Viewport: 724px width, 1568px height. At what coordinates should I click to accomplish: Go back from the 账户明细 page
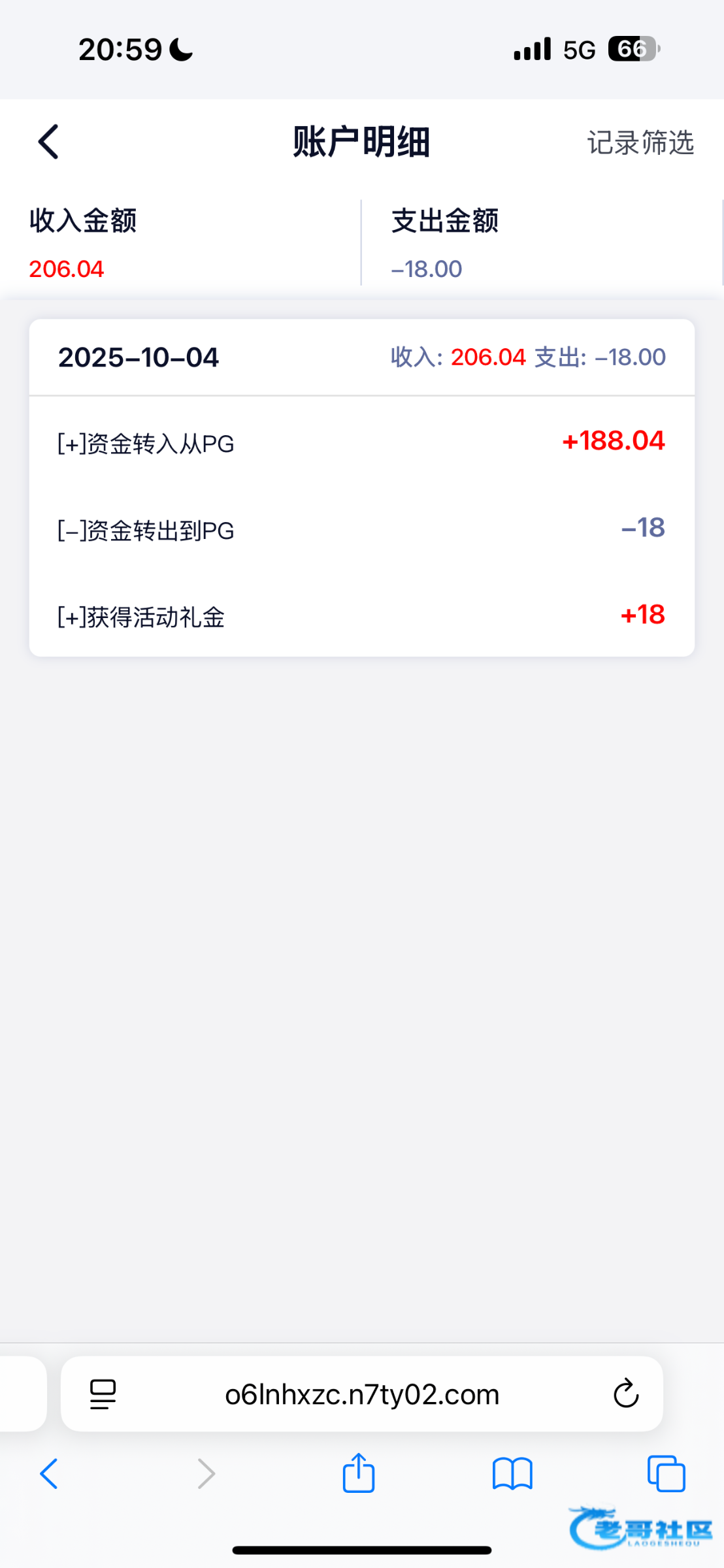pyautogui.click(x=49, y=142)
